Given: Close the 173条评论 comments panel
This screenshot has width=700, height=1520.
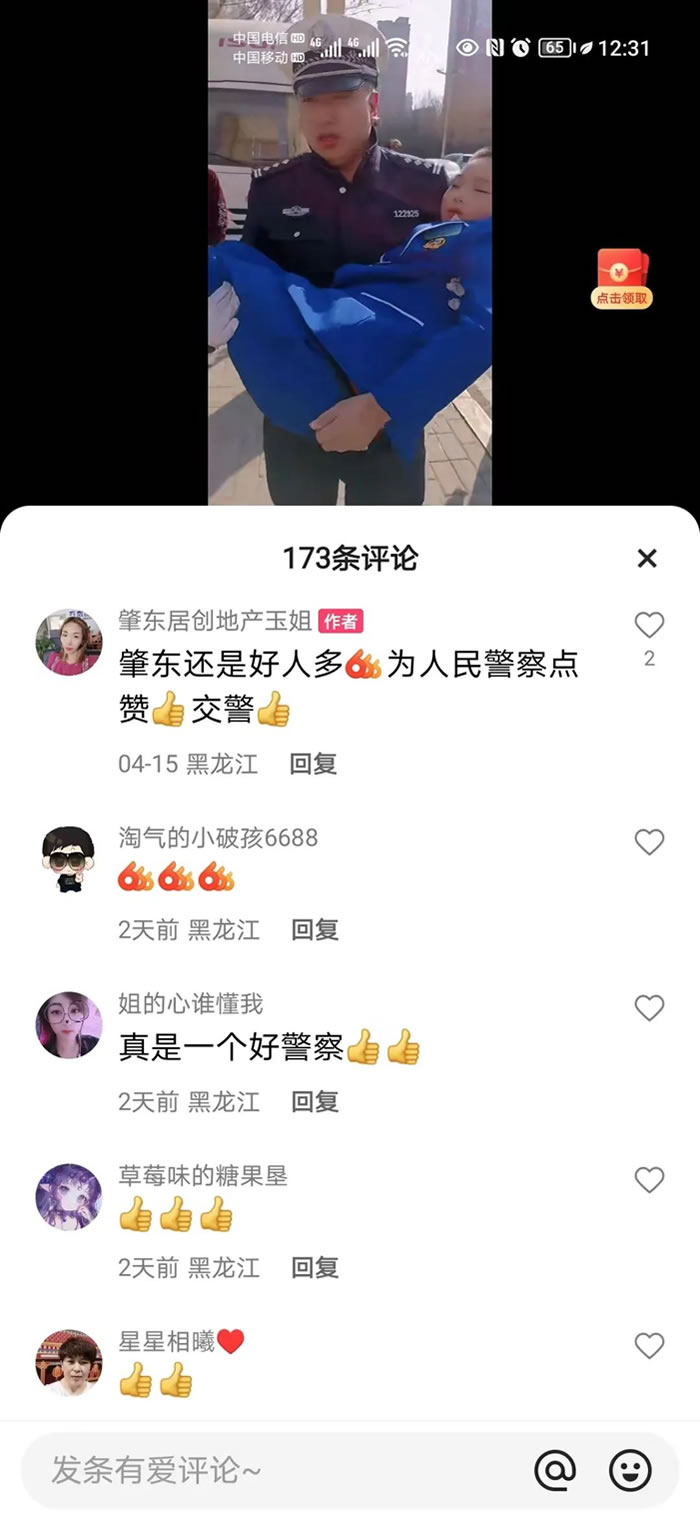Looking at the screenshot, I should tap(647, 558).
